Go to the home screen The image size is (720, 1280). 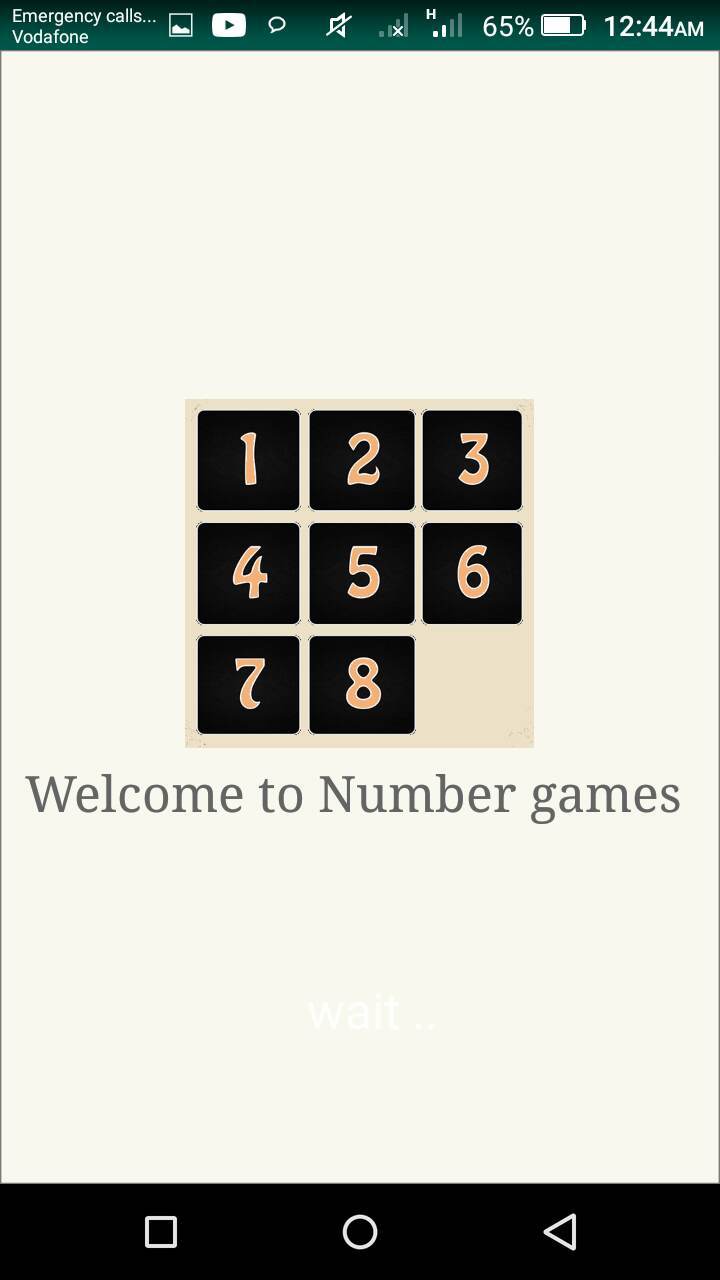click(x=360, y=1232)
